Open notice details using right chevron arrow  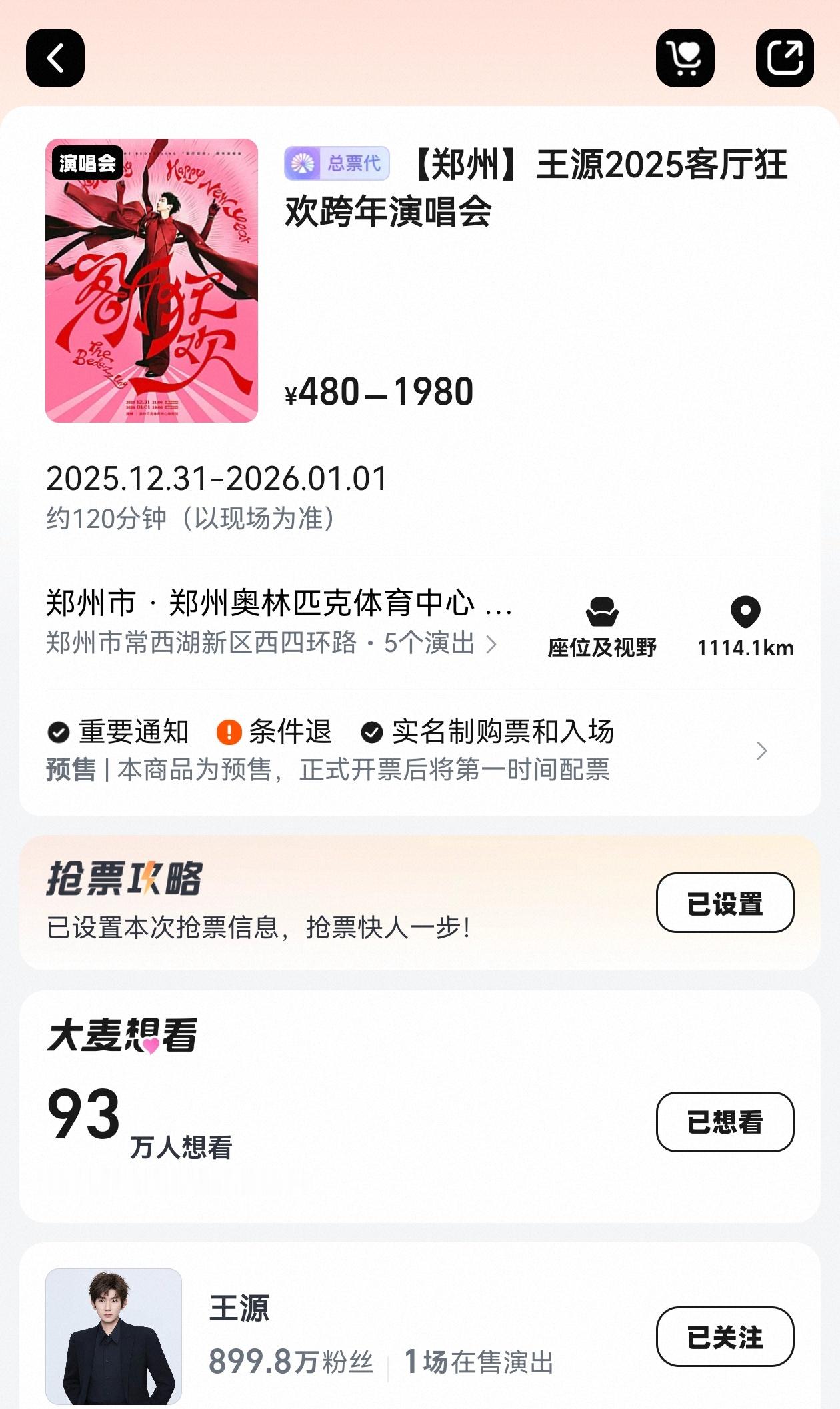[x=761, y=752]
